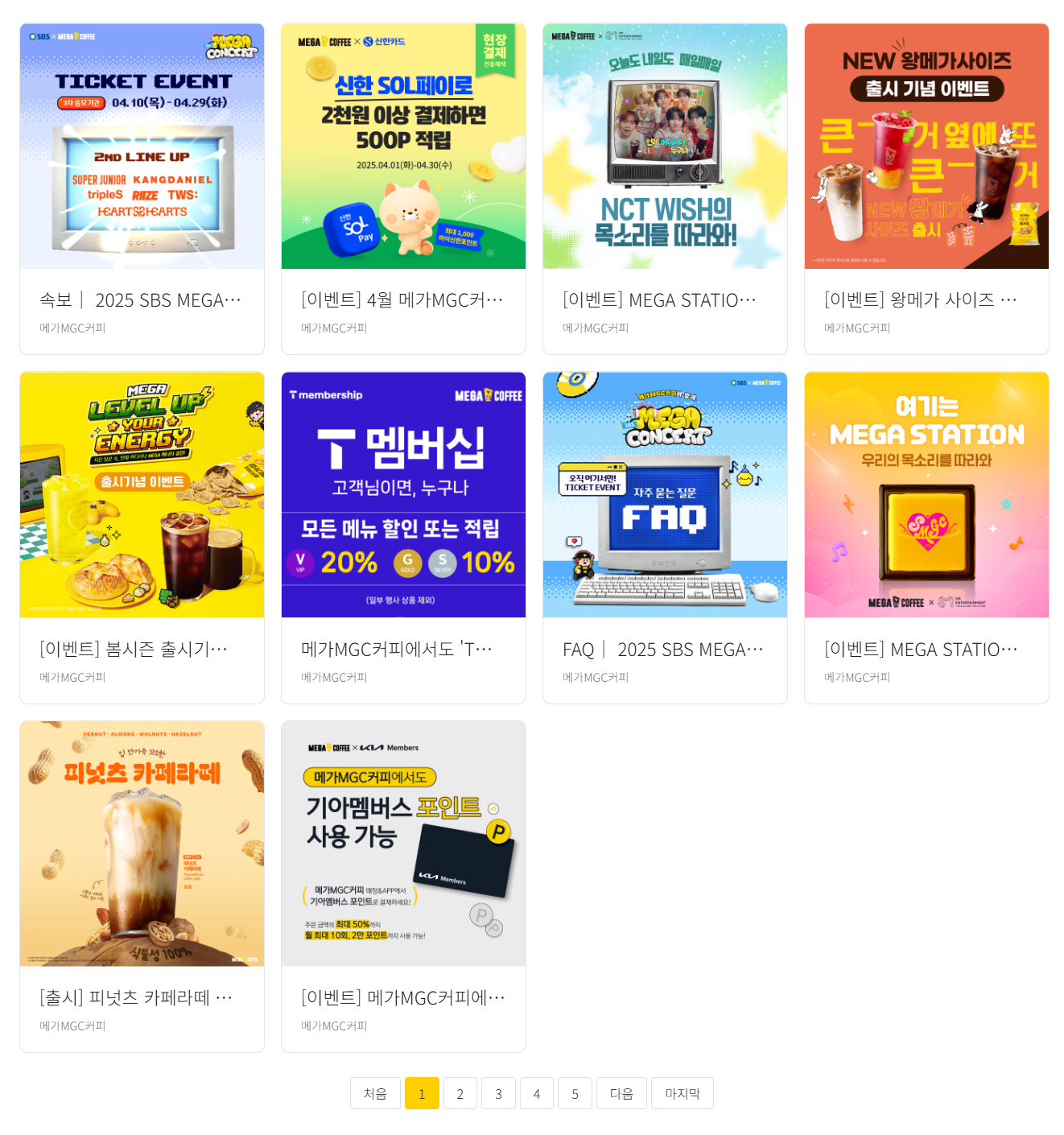This screenshot has height=1135, width=1064.
Task: Open the 여기는 MEGA STATION event card
Action: pyautogui.click(x=926, y=537)
